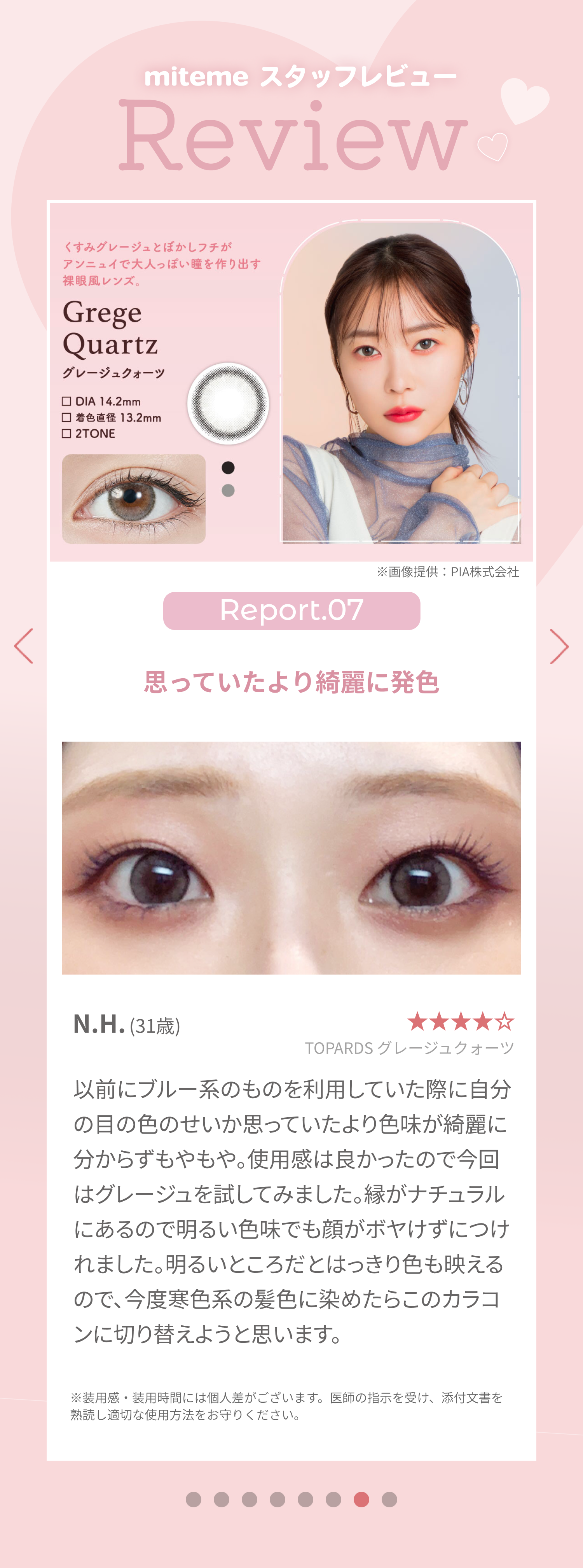Go to the previous staff review

(24, 646)
